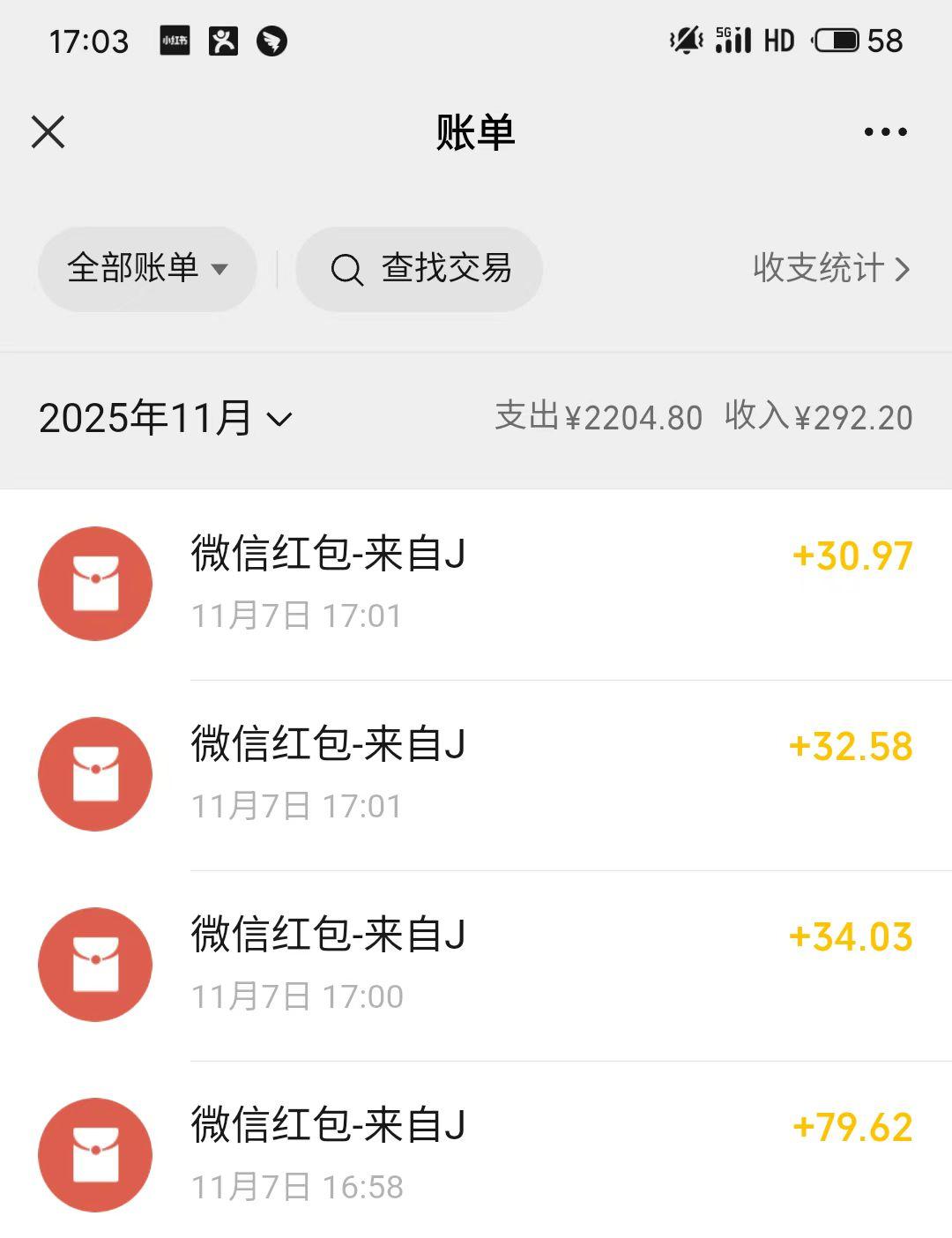
Task: Expand the 全部账单 filter dropdown
Action: [147, 270]
